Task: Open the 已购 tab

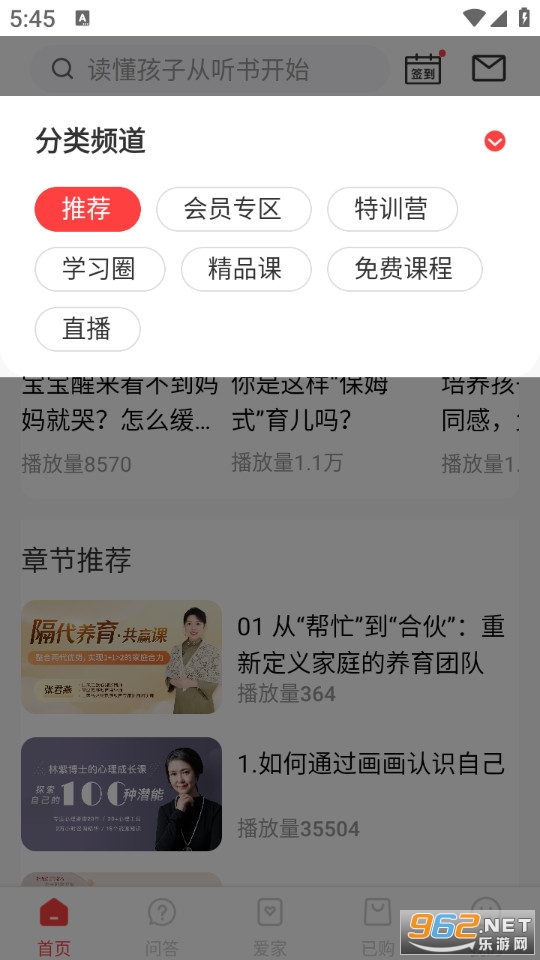Action: [x=378, y=923]
